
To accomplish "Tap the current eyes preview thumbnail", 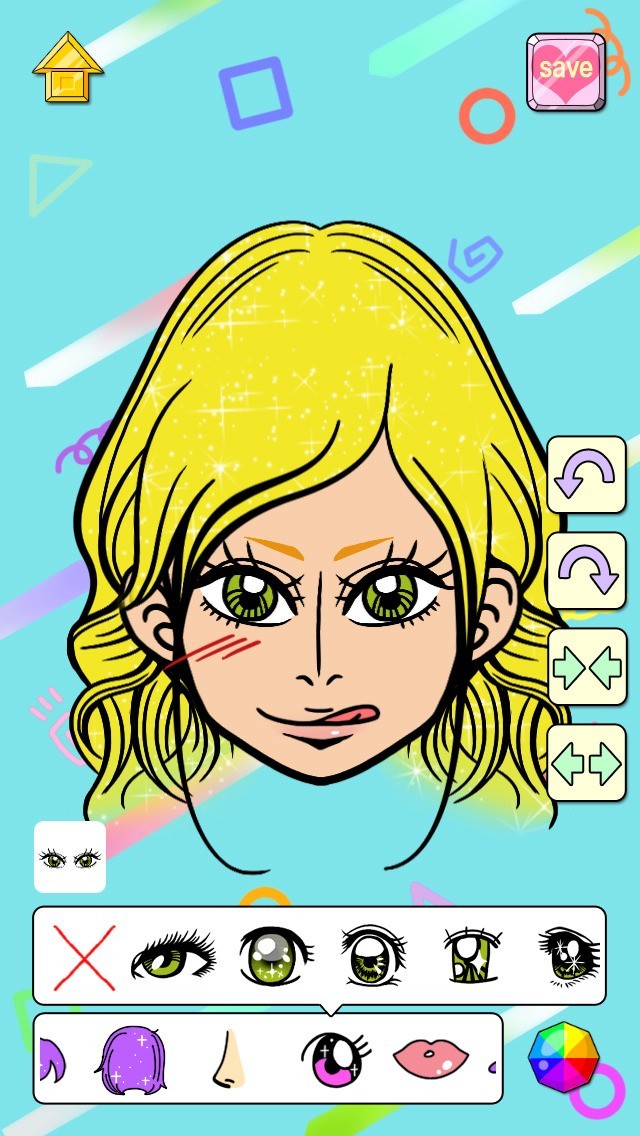I will tap(70, 857).
